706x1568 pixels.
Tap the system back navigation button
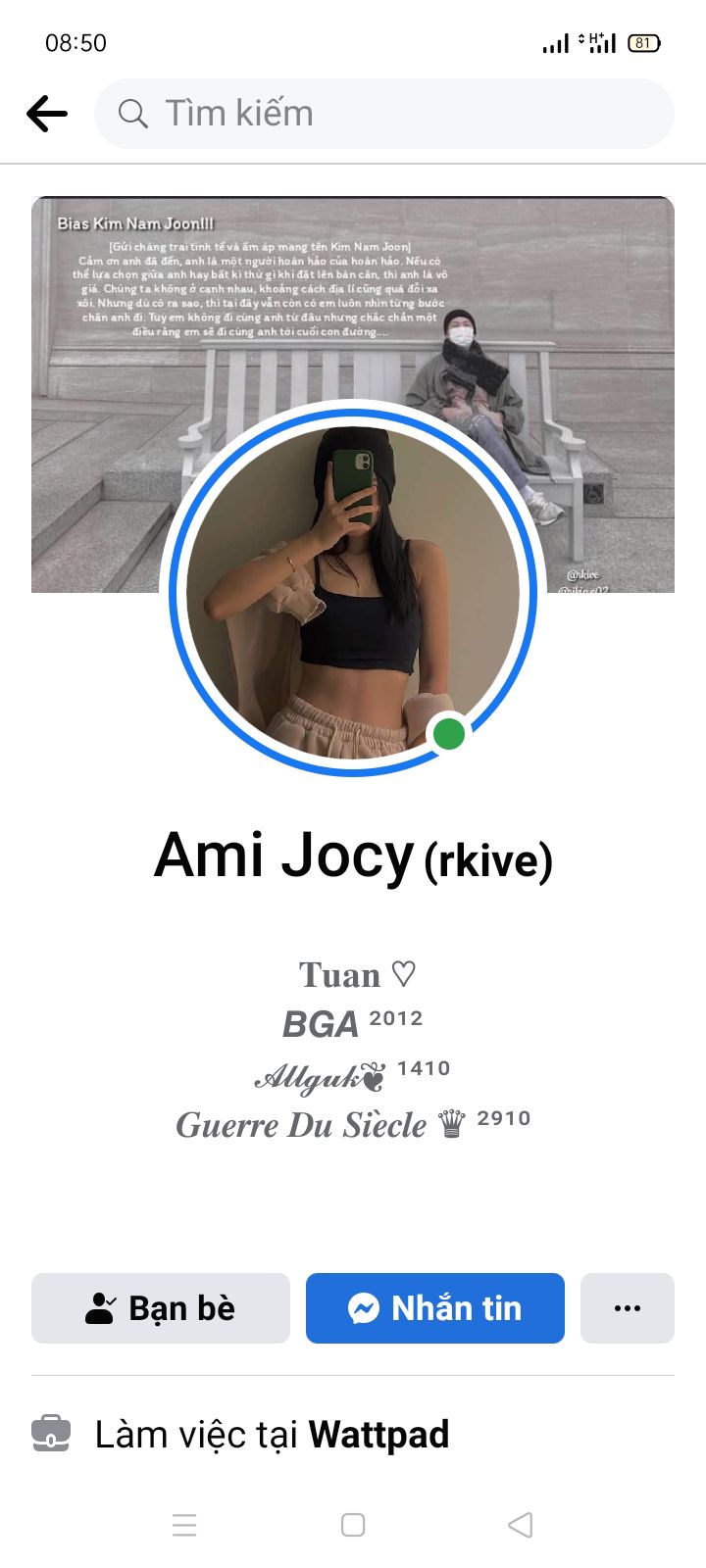tap(521, 1525)
